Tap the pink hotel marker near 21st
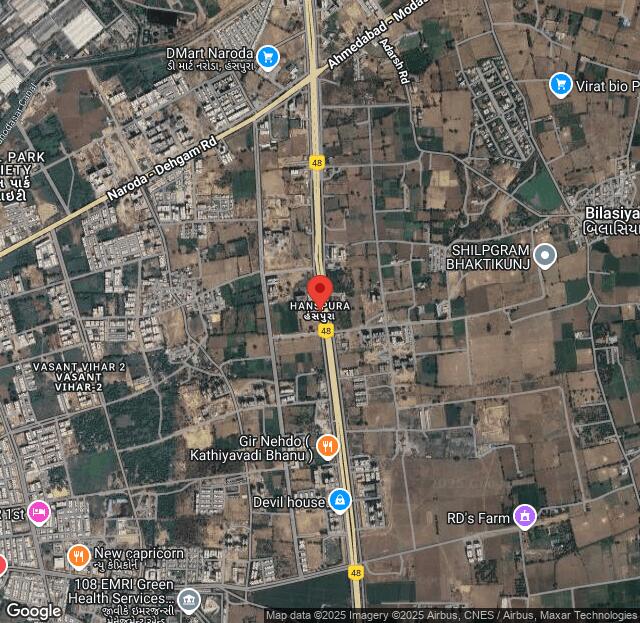The image size is (640, 623). click(39, 513)
